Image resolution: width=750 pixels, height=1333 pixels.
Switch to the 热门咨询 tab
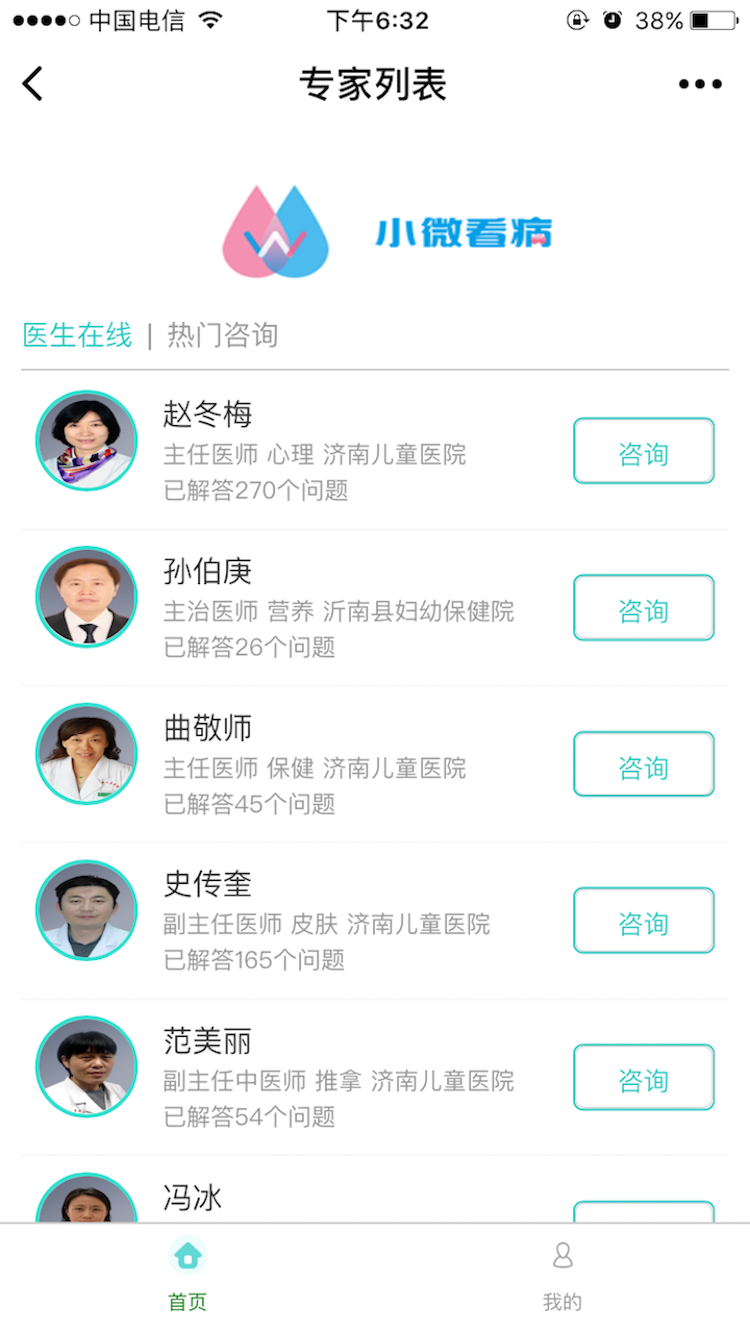click(x=222, y=335)
